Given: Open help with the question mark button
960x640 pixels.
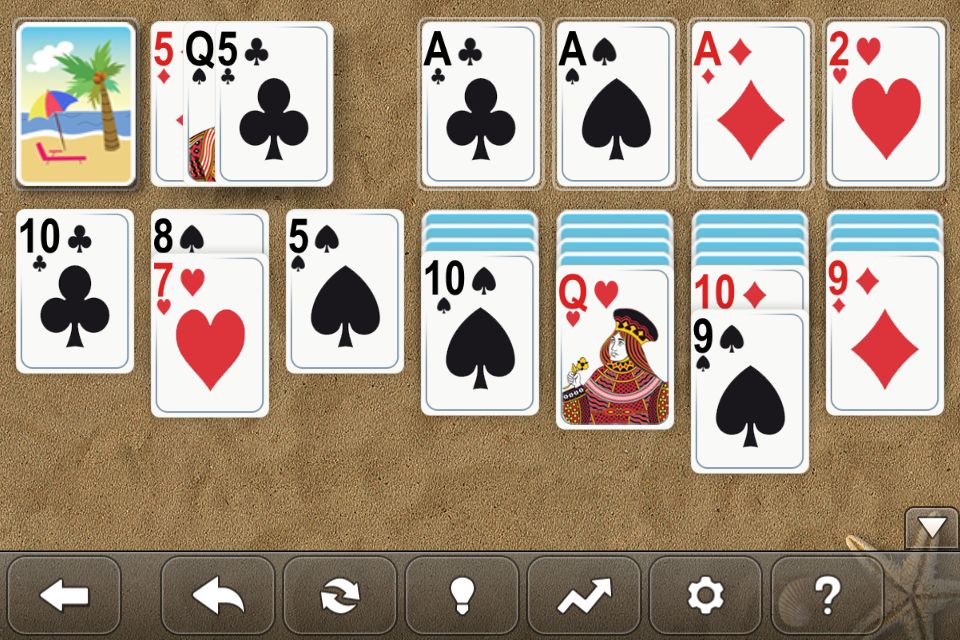Looking at the screenshot, I should point(827,597).
